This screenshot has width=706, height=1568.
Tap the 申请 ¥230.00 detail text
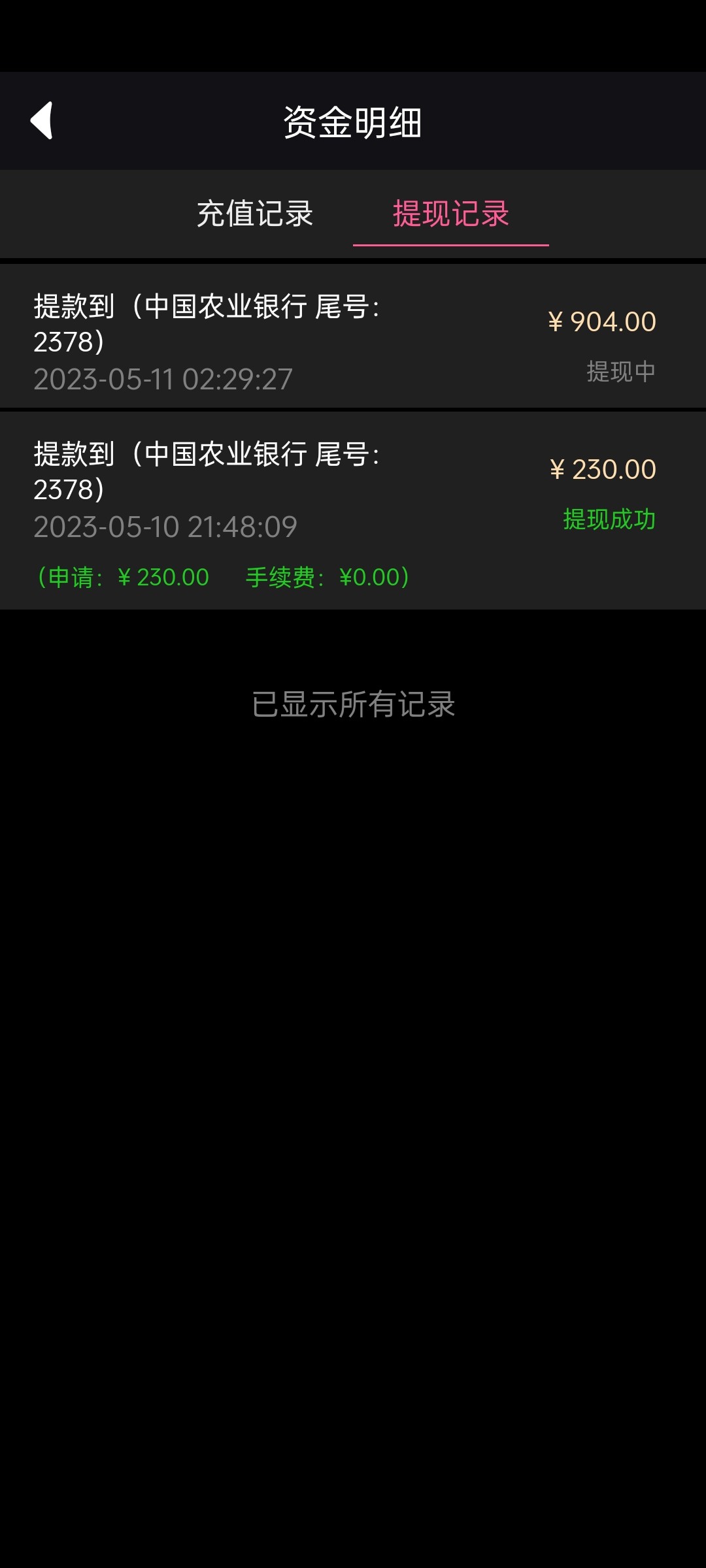tap(123, 577)
